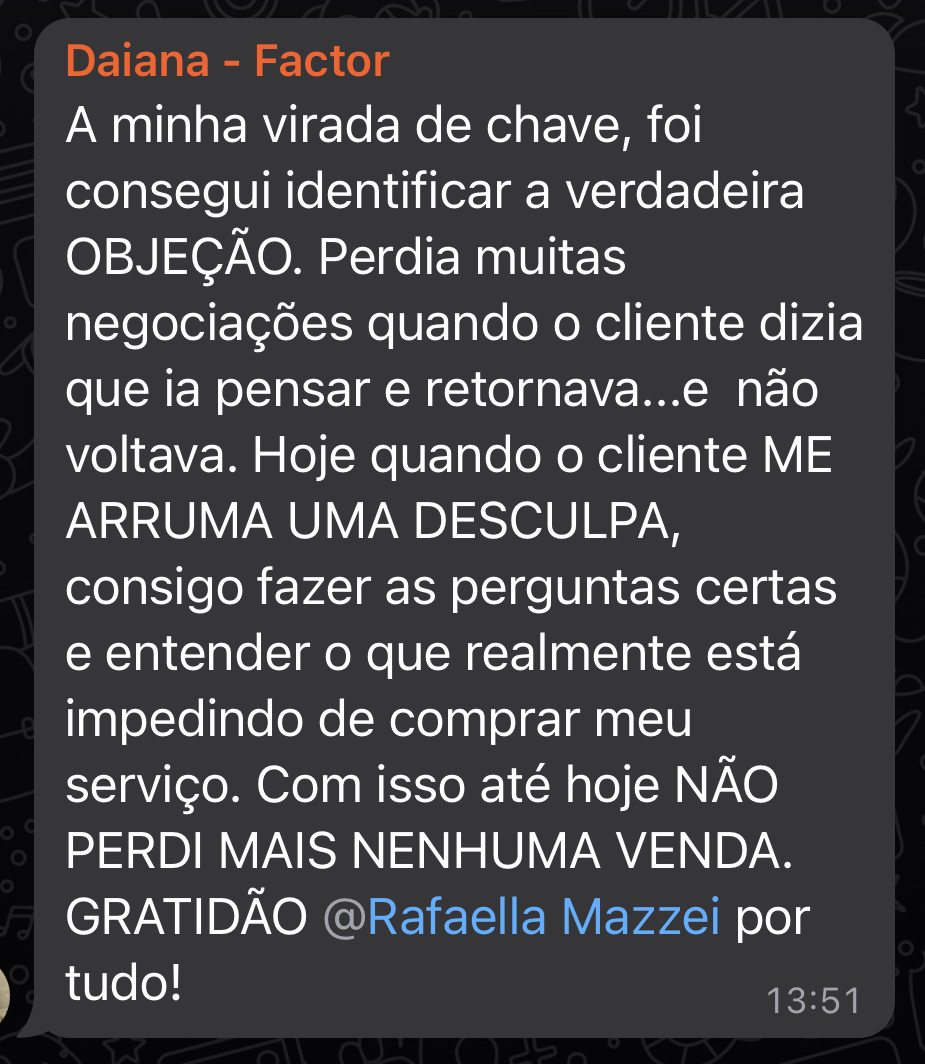925x1064 pixels.
Task: Open the @Rafaella Mazzei mention
Action: click(x=522, y=918)
